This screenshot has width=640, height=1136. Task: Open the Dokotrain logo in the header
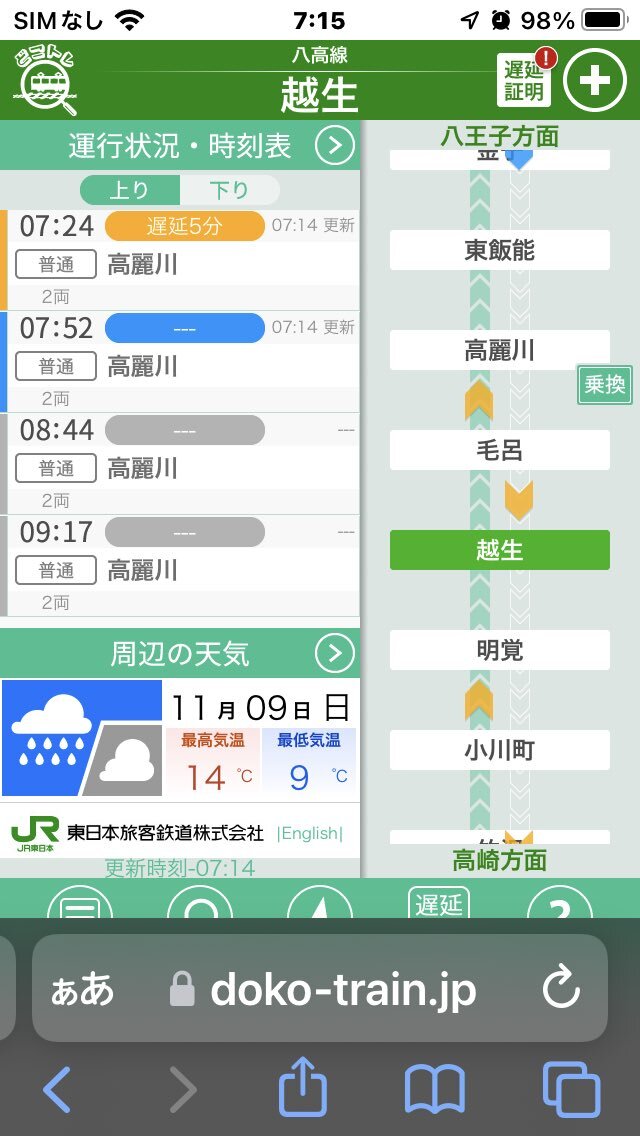click(x=45, y=81)
